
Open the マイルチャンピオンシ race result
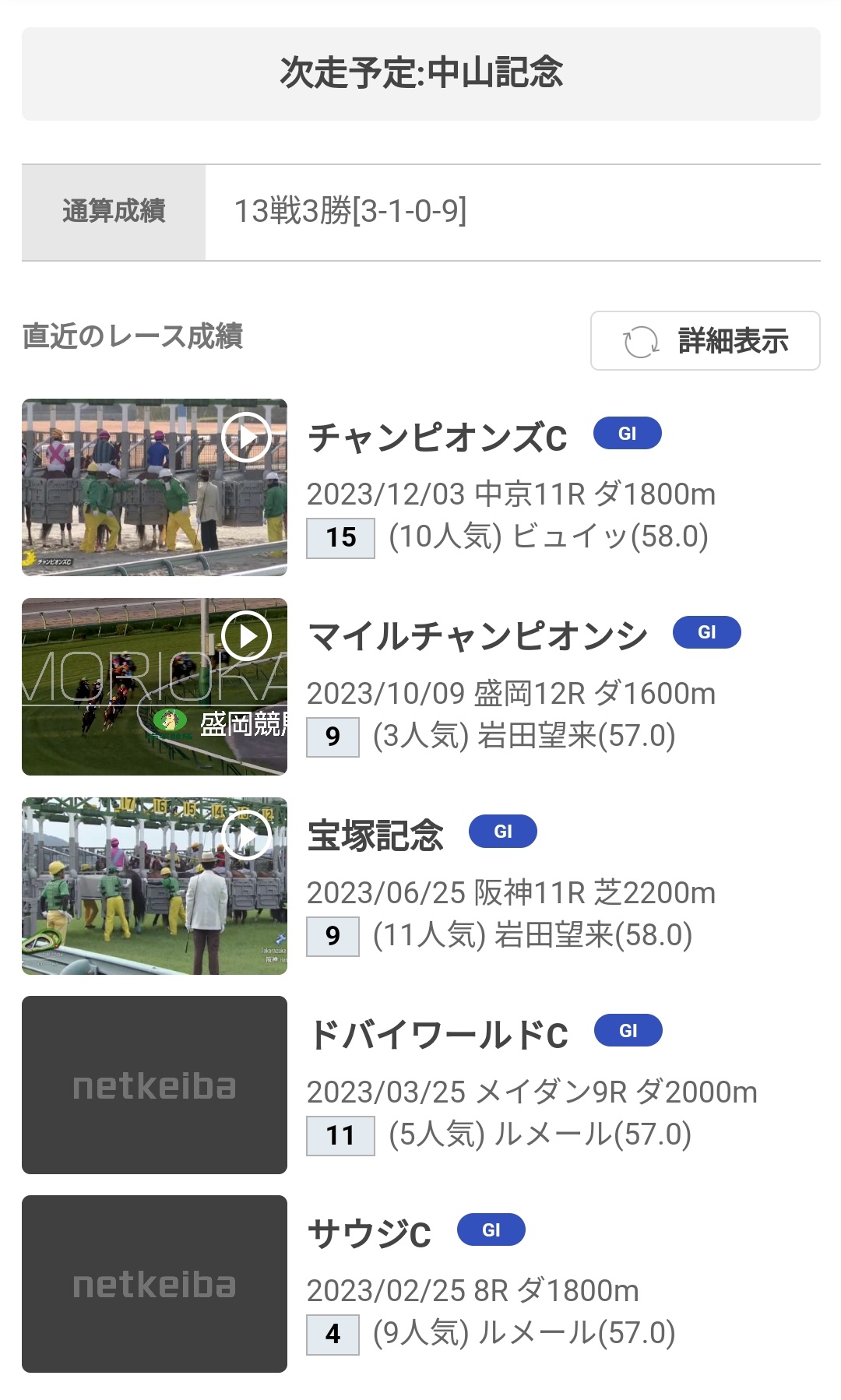[x=477, y=637]
